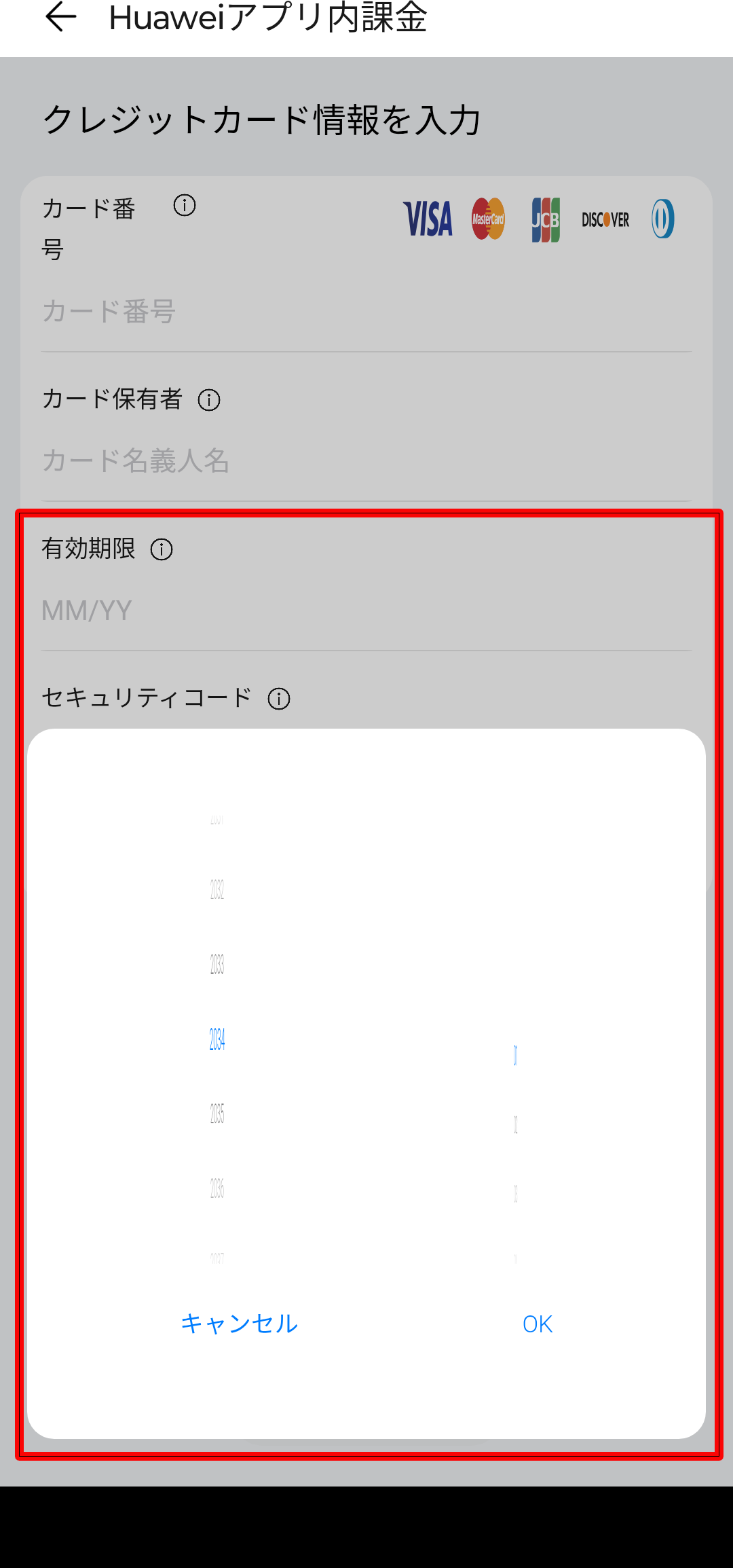Tap the 有効期限 MM/YY field

[366, 610]
